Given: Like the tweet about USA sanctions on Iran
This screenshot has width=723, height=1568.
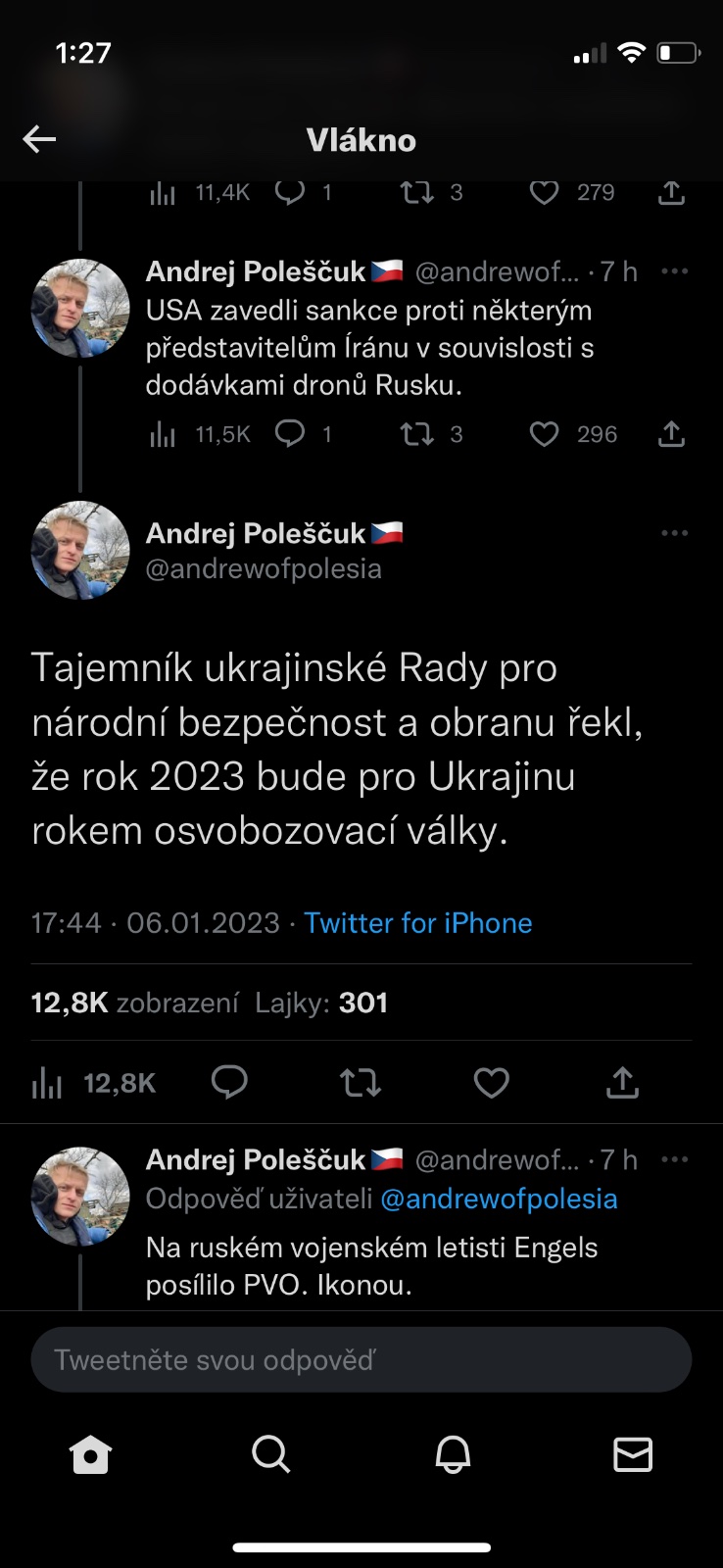Looking at the screenshot, I should pyautogui.click(x=544, y=434).
